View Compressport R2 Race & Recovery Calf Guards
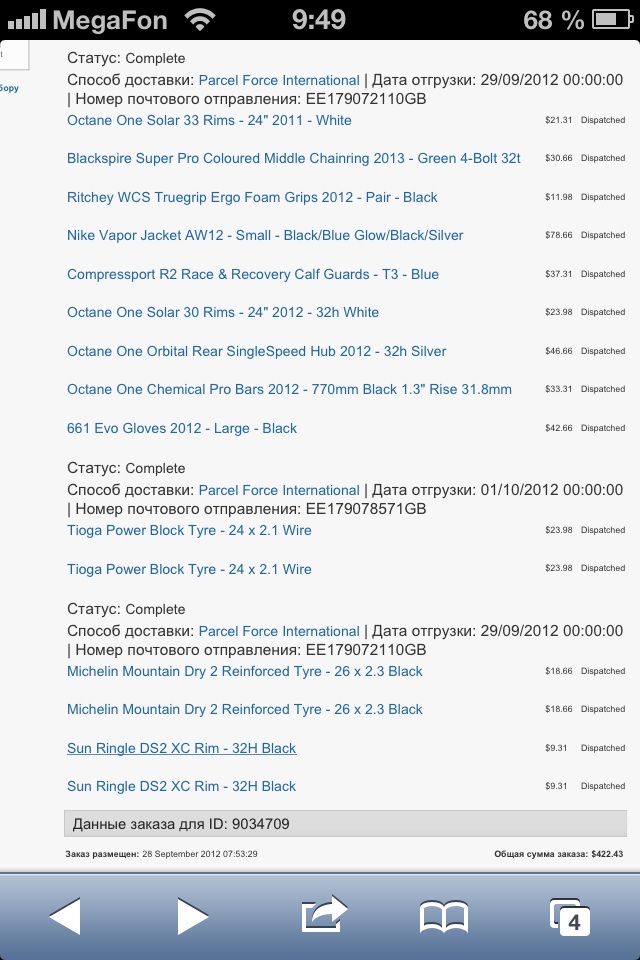The height and width of the screenshot is (960, 640). click(x=252, y=274)
